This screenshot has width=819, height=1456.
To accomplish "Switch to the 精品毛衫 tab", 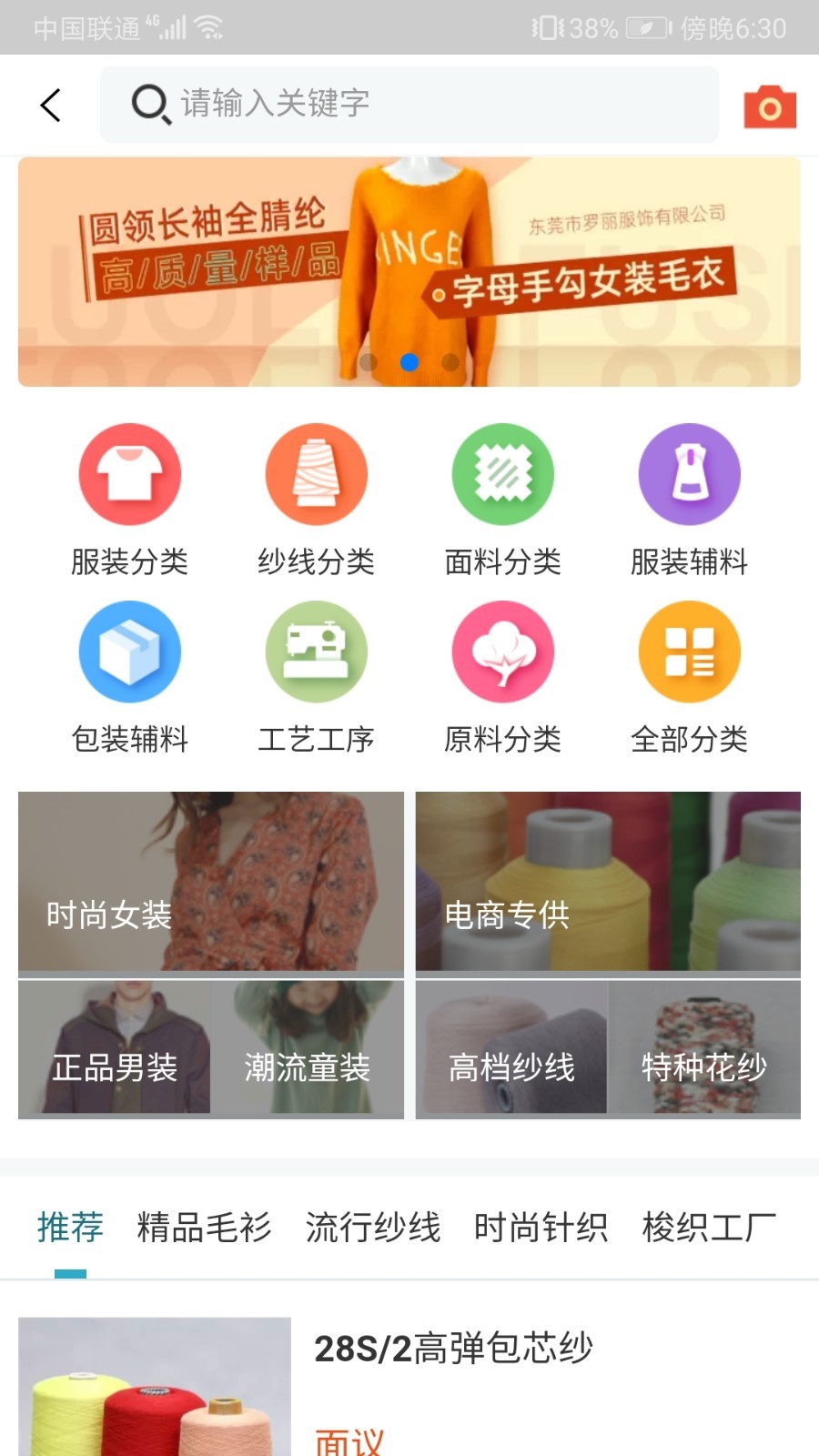I will coord(204,1228).
